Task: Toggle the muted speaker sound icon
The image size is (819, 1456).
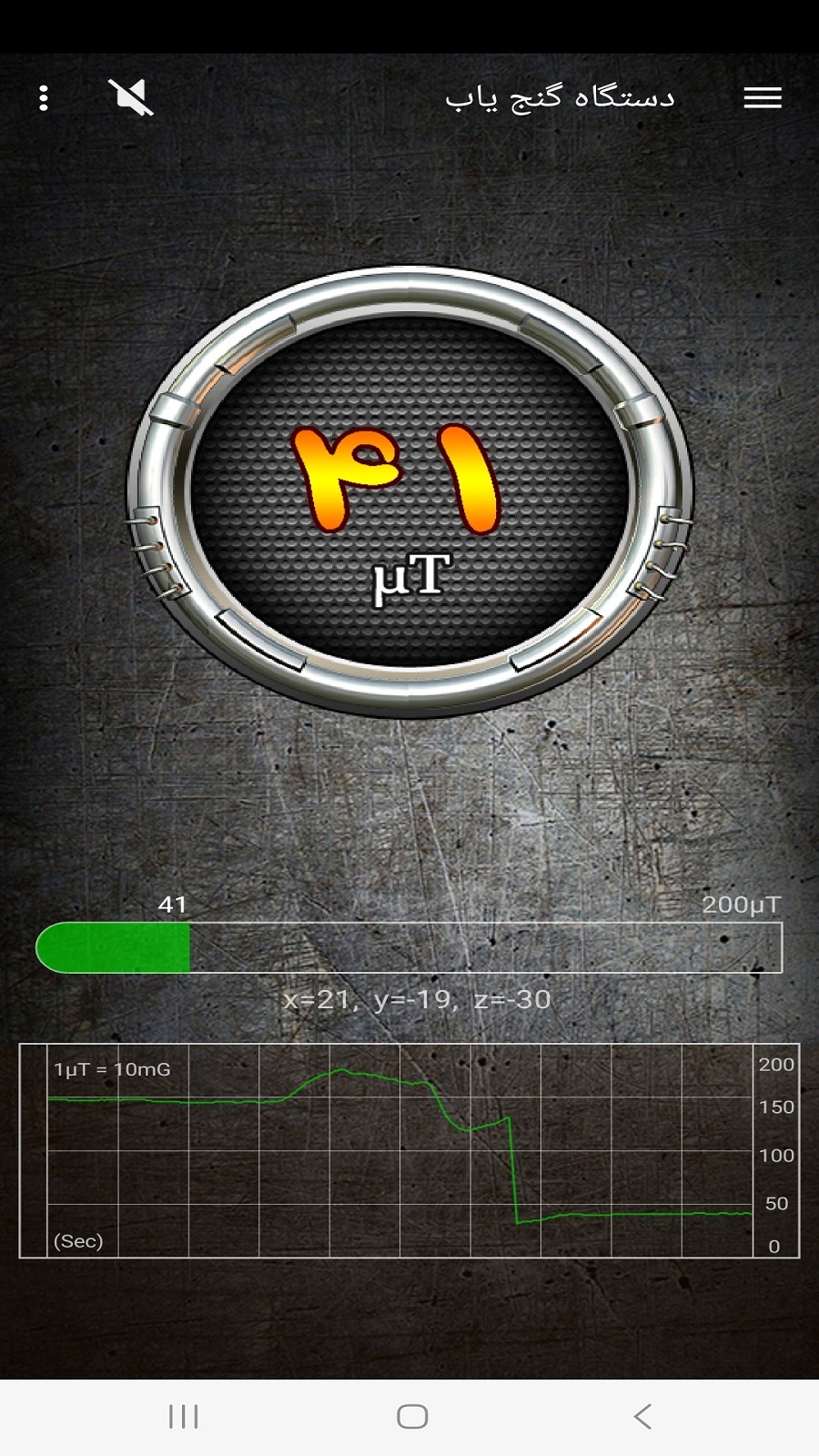Action: point(131,97)
